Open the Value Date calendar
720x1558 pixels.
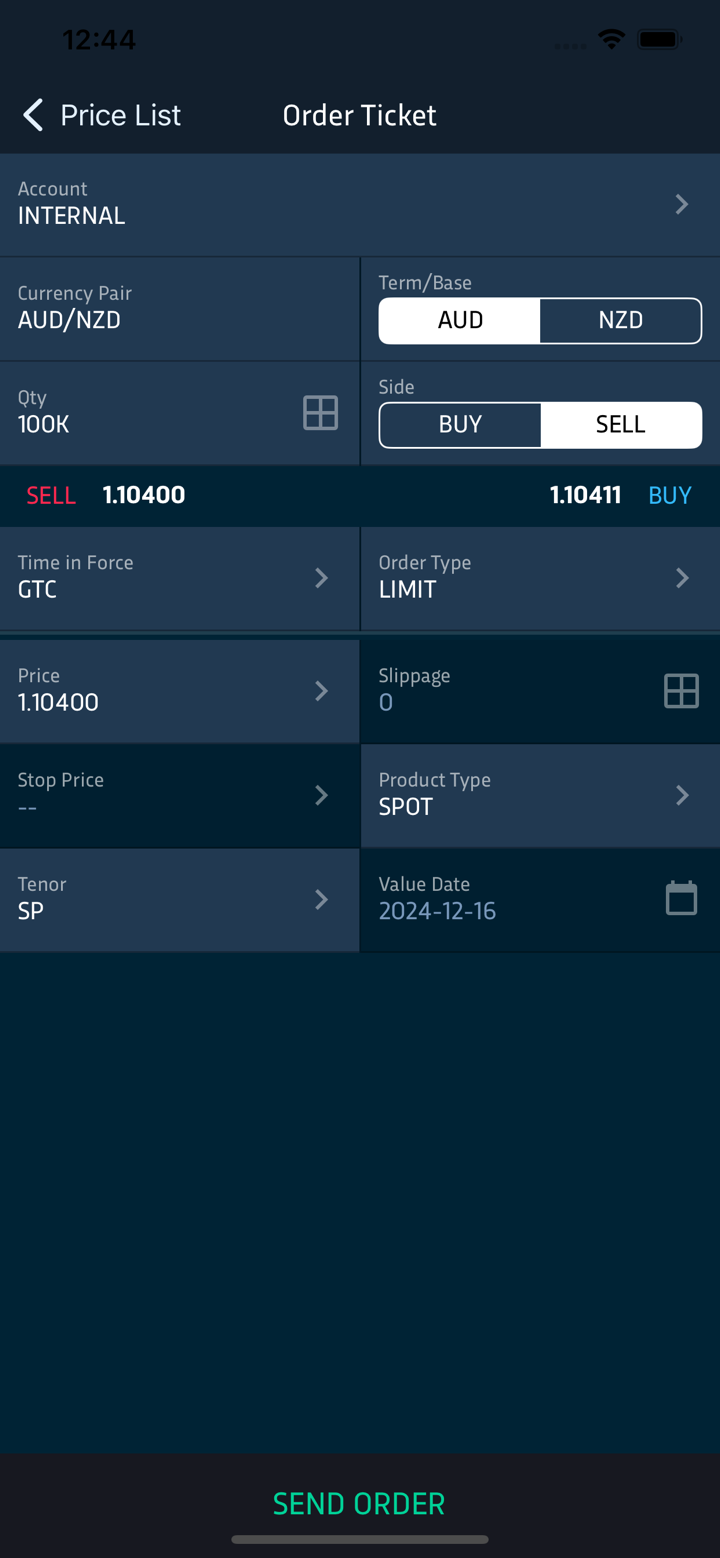(x=681, y=898)
